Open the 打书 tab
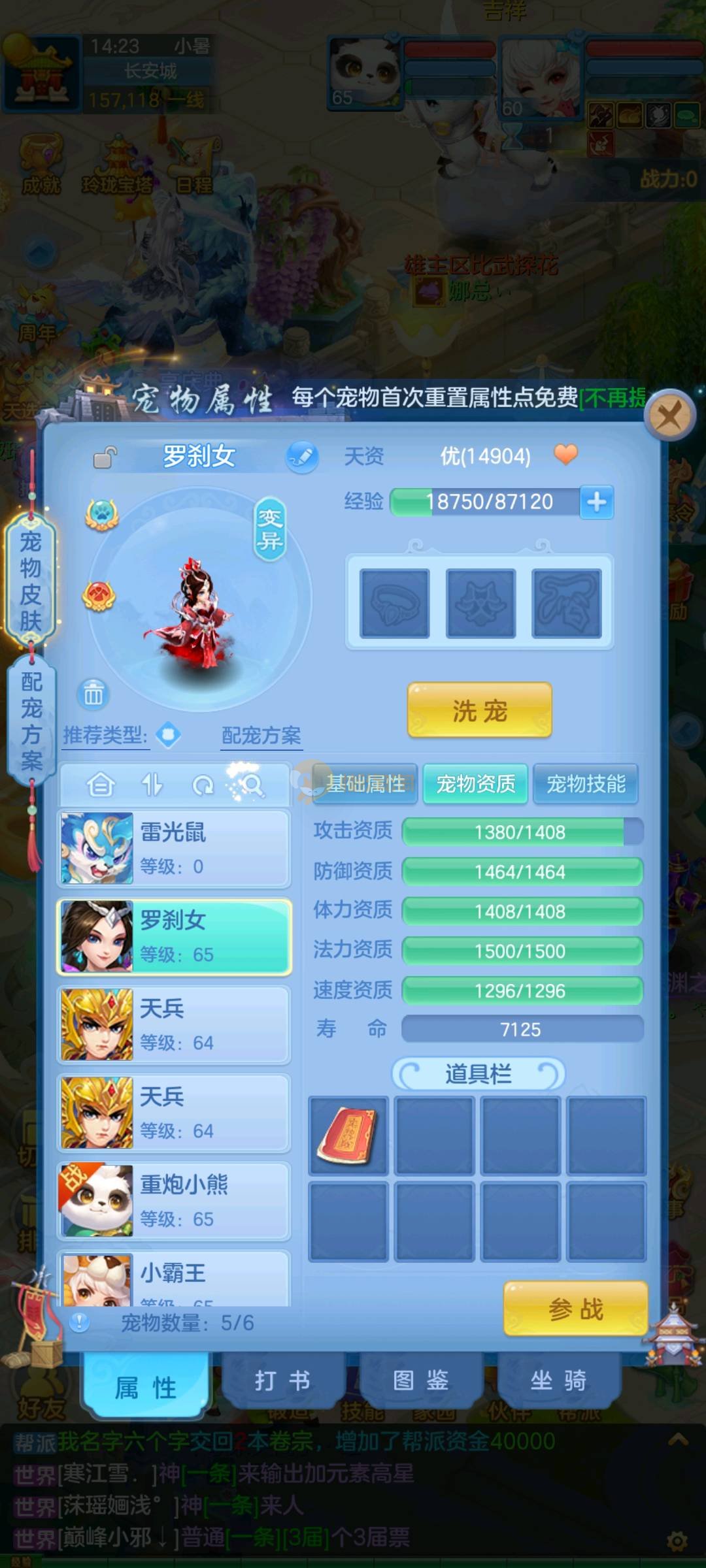This screenshot has width=706, height=1568. (282, 1380)
